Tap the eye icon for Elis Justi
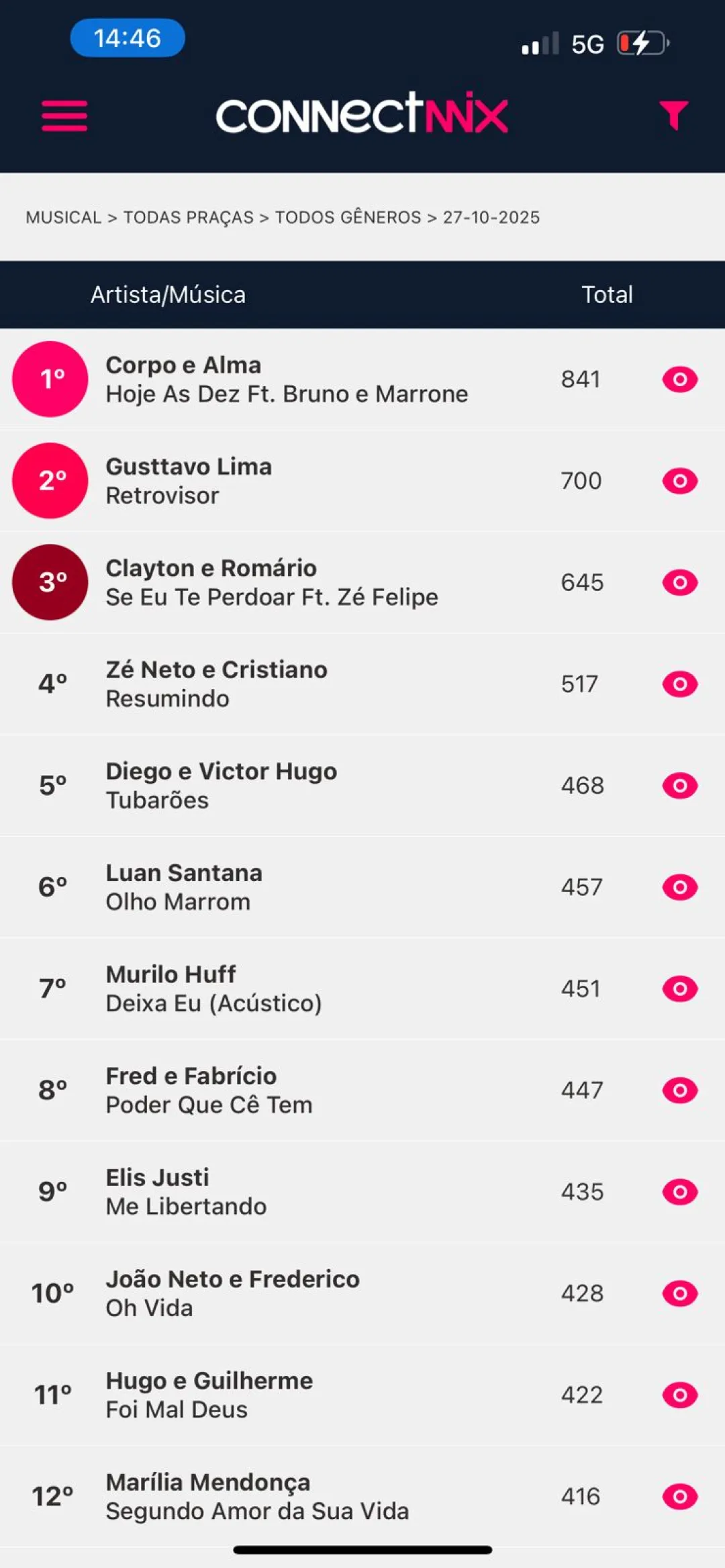 pyautogui.click(x=679, y=1191)
